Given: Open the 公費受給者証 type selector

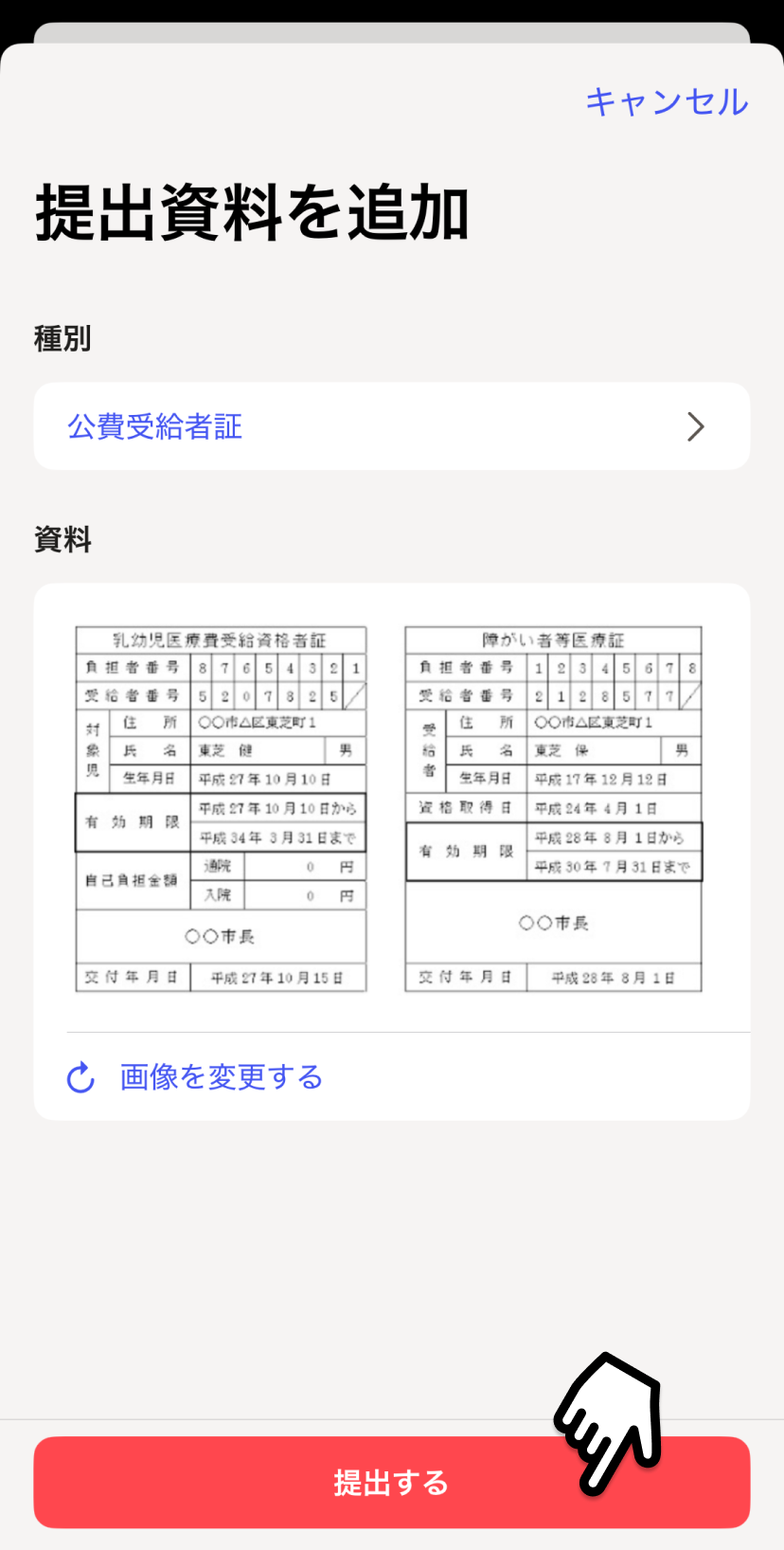Looking at the screenshot, I should pos(392,426).
